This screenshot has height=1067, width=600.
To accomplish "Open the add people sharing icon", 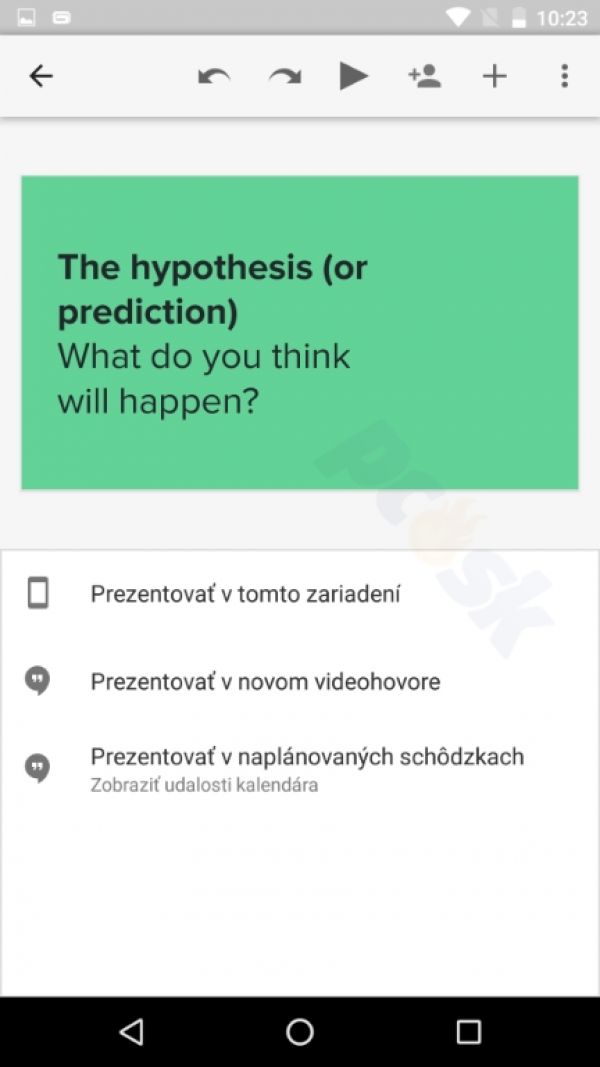I will point(424,76).
